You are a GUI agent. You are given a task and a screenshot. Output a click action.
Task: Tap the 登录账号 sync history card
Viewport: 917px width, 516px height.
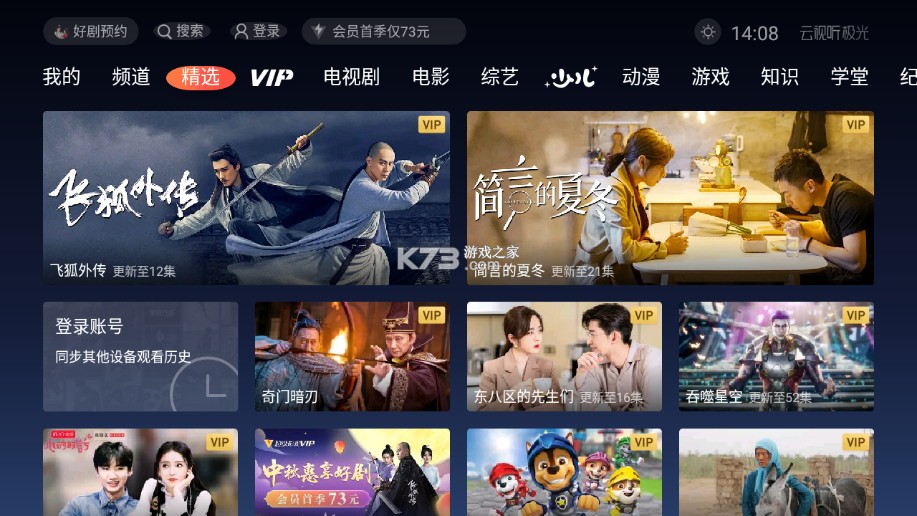(140, 356)
